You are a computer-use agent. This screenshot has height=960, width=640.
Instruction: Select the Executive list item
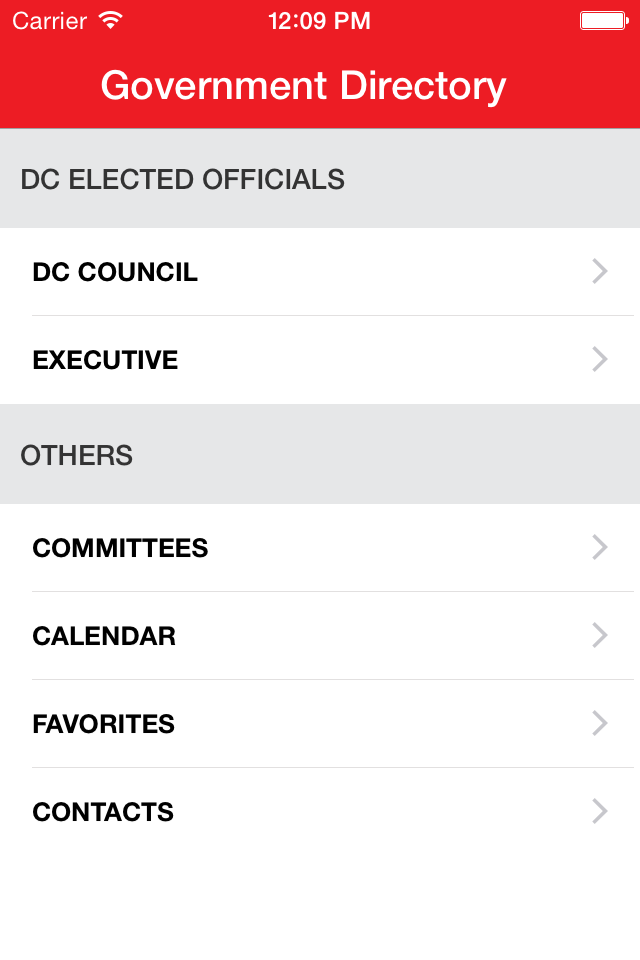pos(320,360)
